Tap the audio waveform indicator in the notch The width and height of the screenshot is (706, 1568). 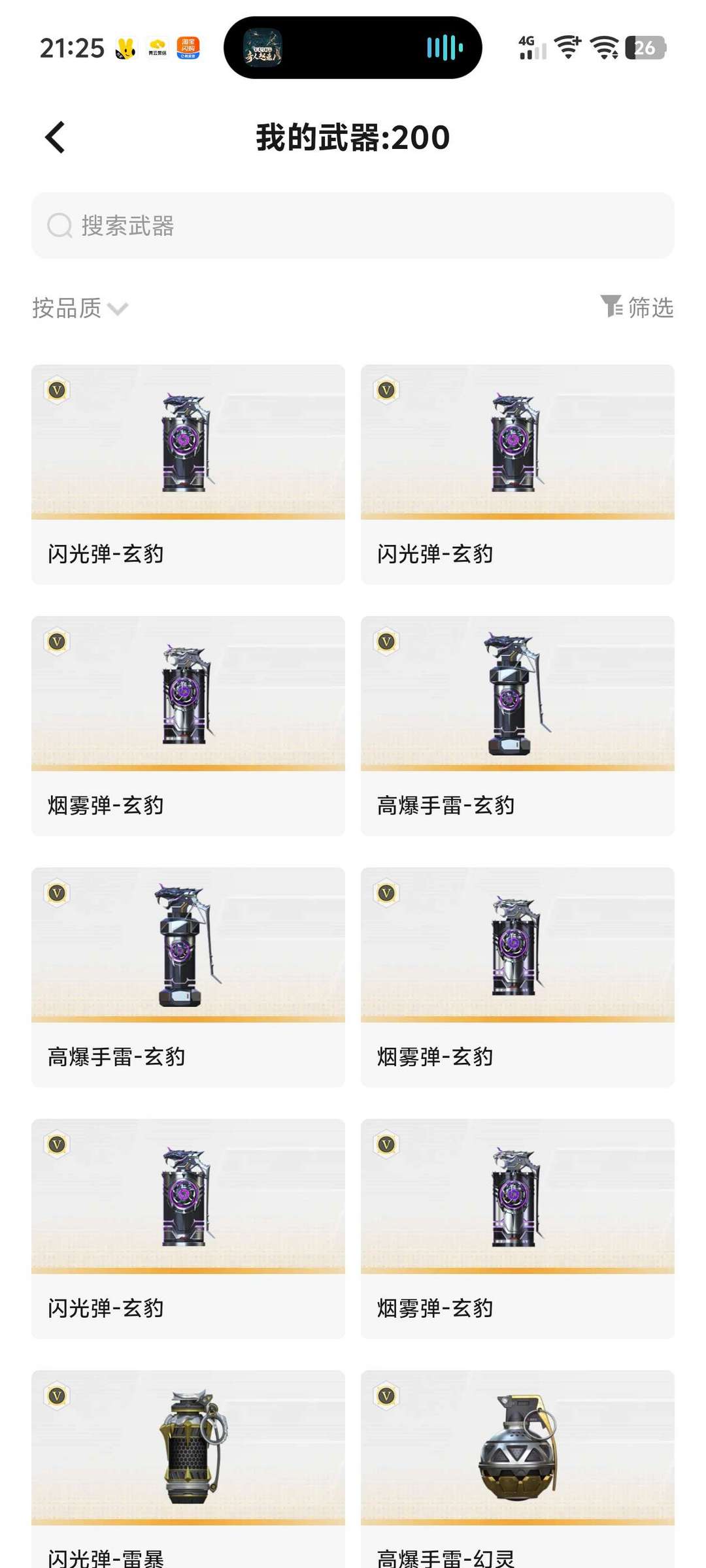[443, 48]
